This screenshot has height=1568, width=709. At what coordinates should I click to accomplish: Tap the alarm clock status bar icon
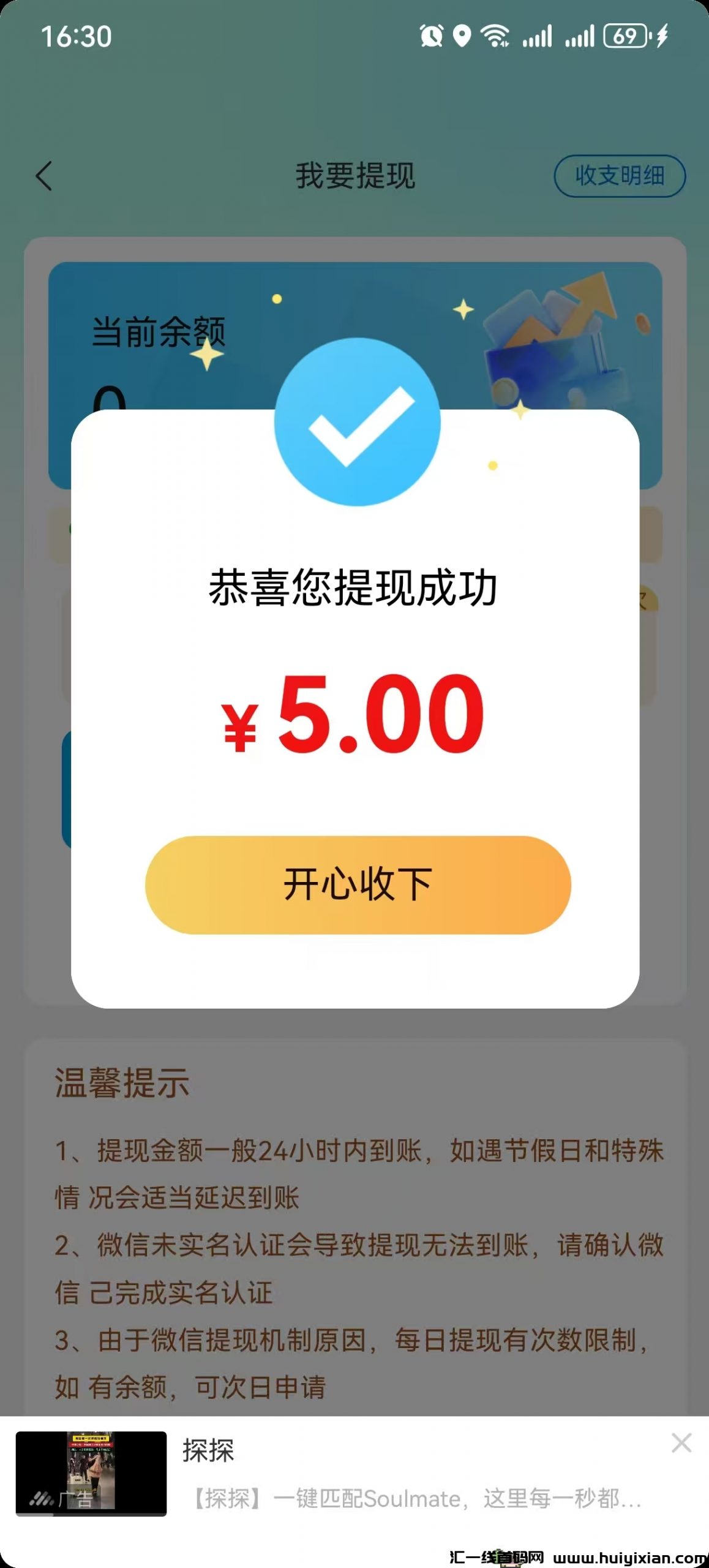click(432, 37)
